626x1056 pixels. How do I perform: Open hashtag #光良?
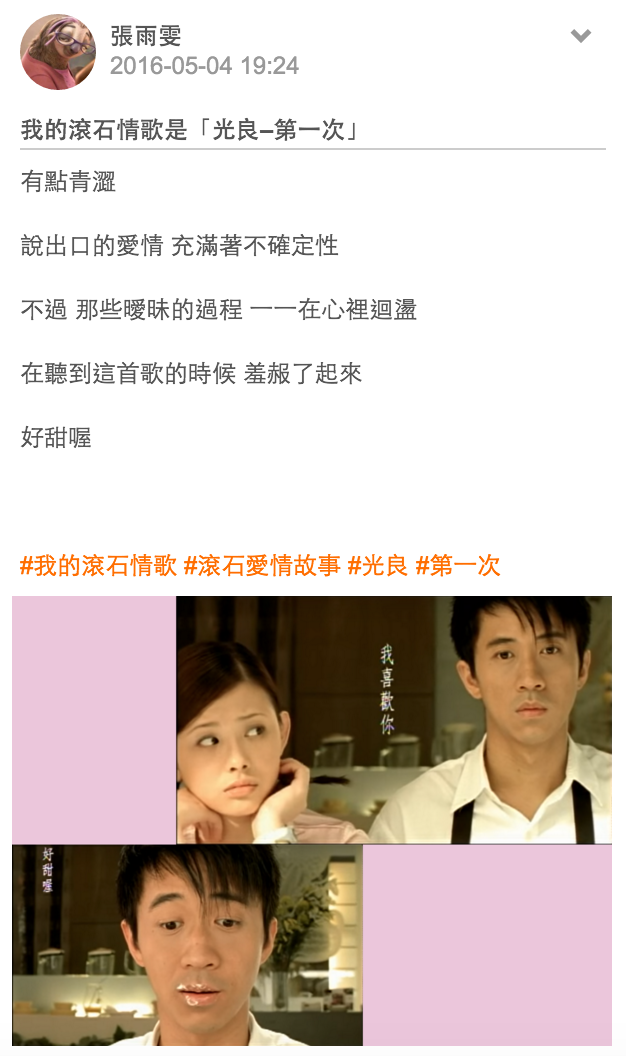377,566
